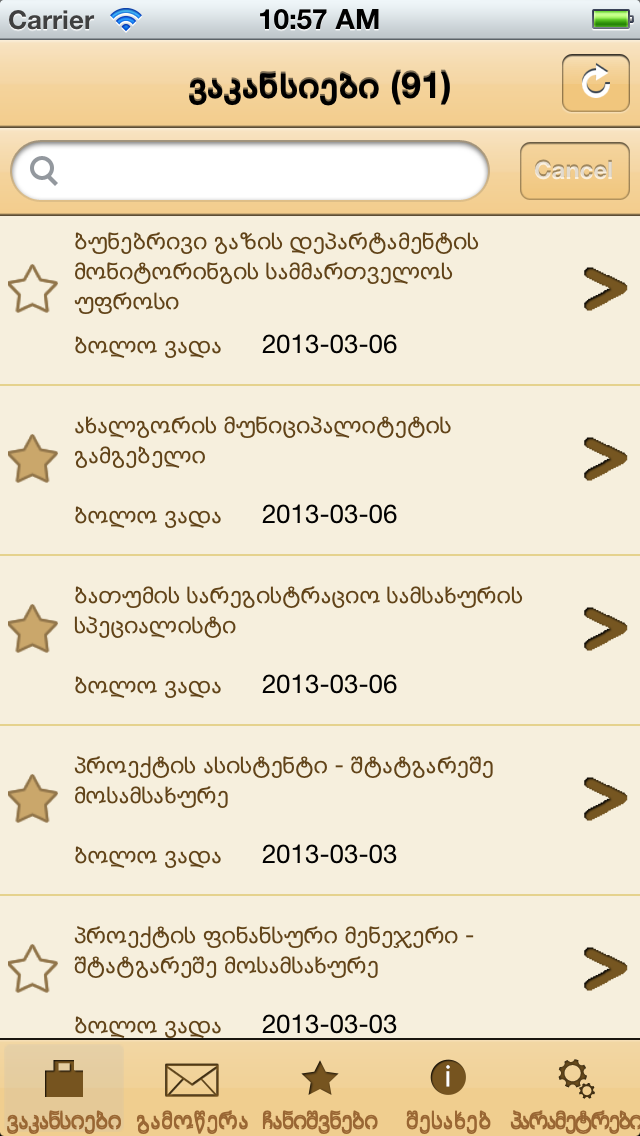Refresh the vacancies list
The height and width of the screenshot is (1136, 640).
coord(595,83)
